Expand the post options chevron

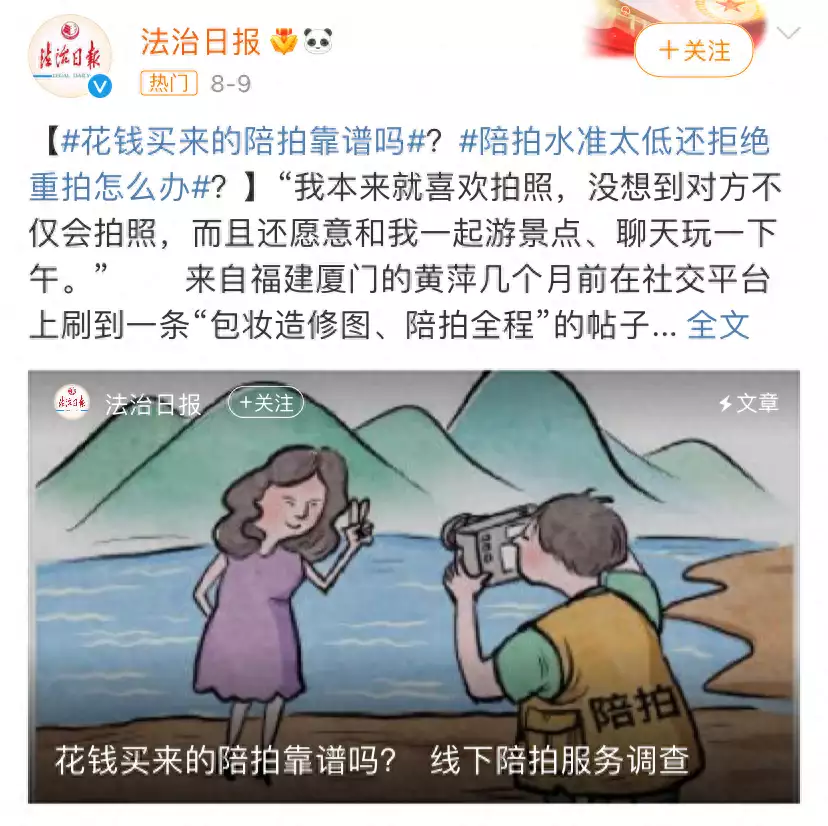(789, 35)
